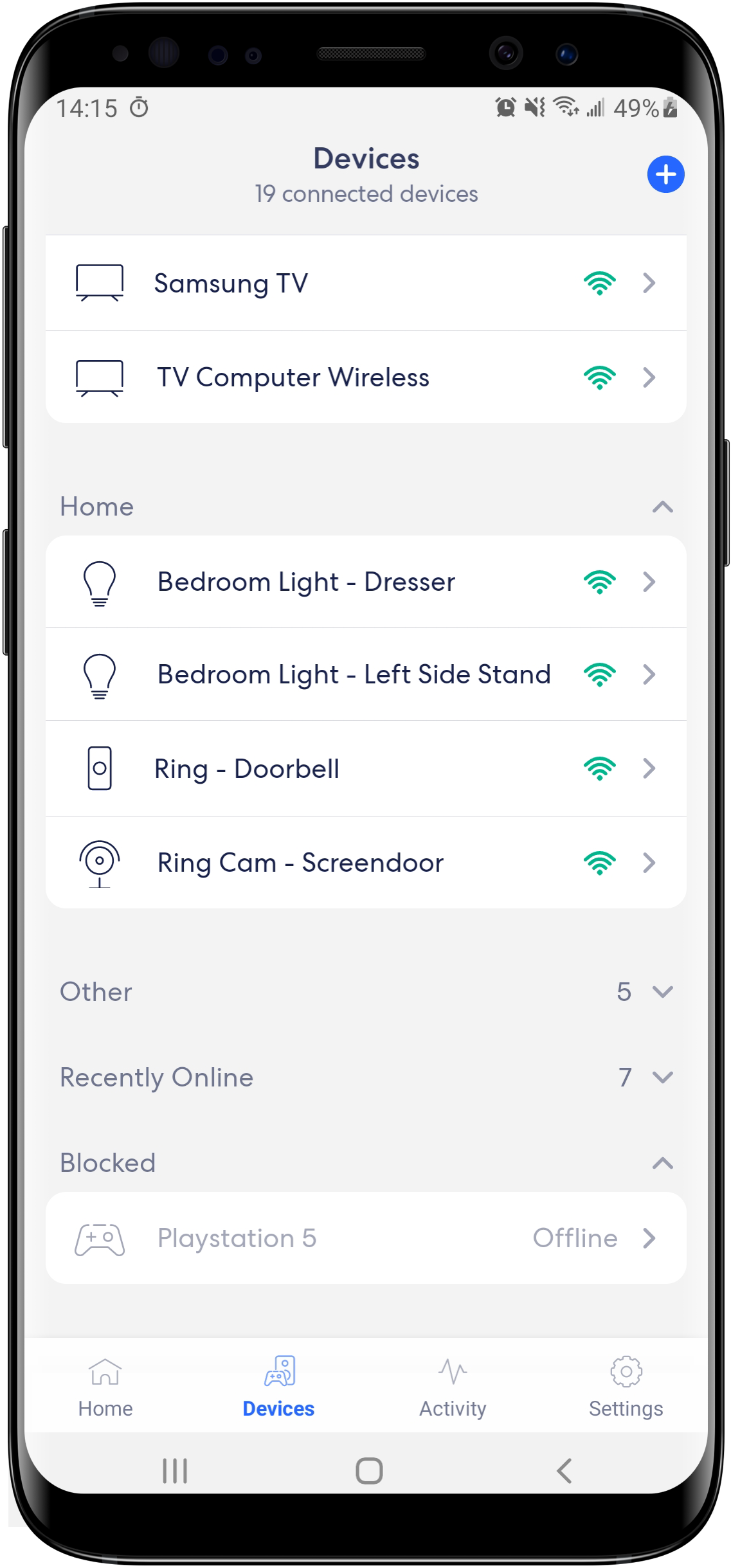Add a new device with plus button

click(x=665, y=174)
